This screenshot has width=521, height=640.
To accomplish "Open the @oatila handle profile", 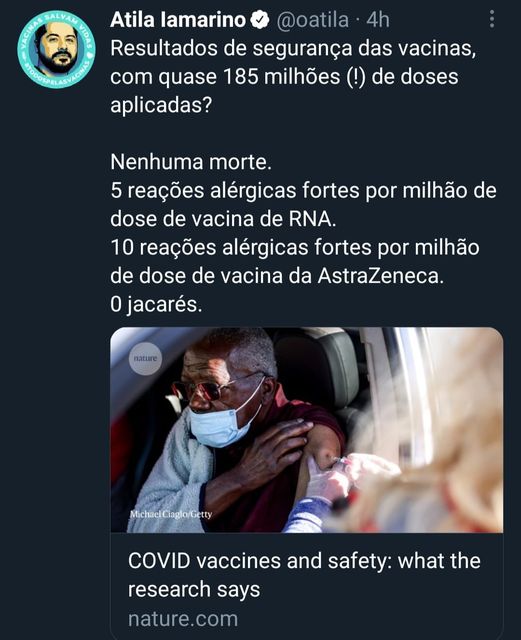I will click(x=313, y=20).
